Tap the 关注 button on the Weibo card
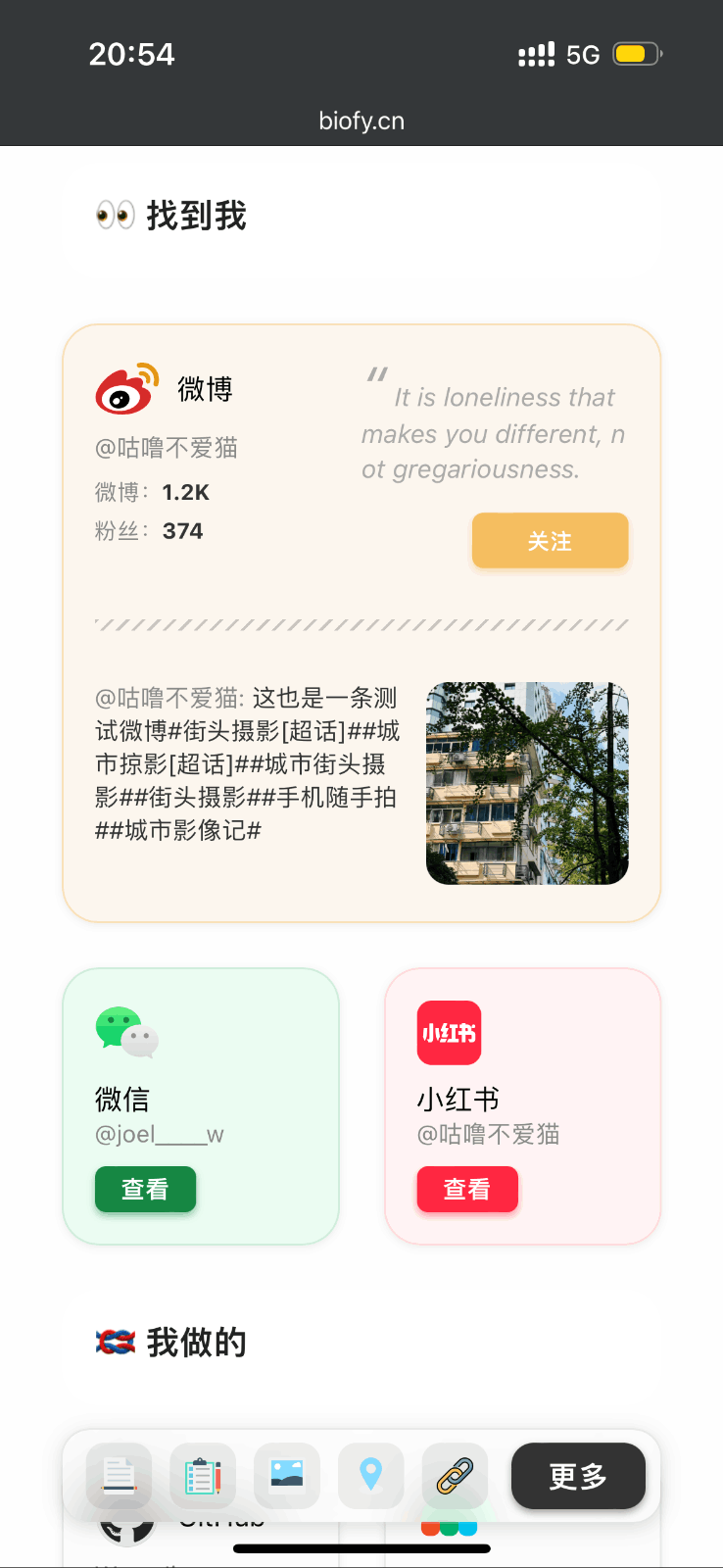Image resolution: width=723 pixels, height=1568 pixels. tap(550, 541)
